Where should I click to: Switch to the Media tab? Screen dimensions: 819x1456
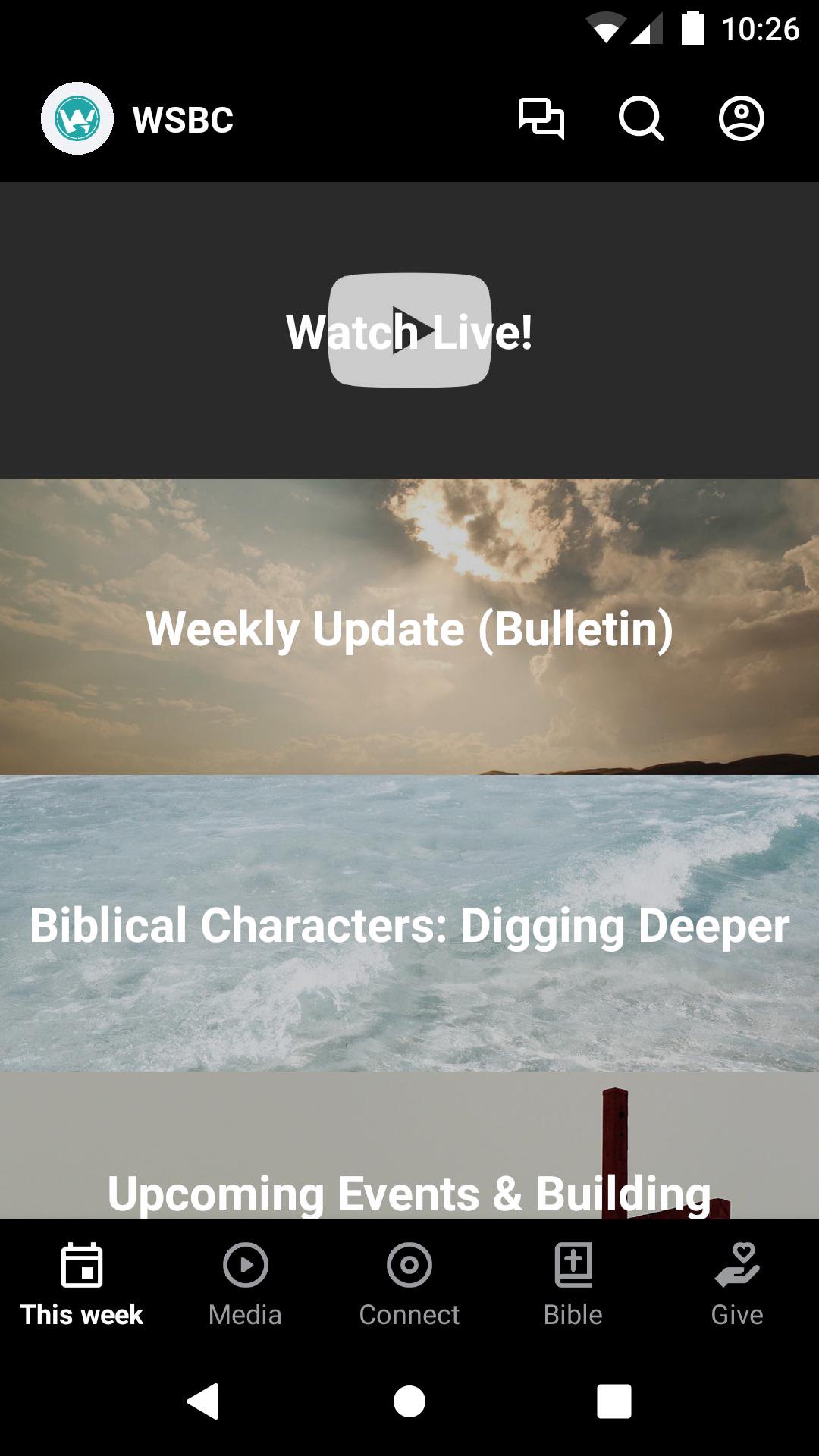pos(245,1283)
